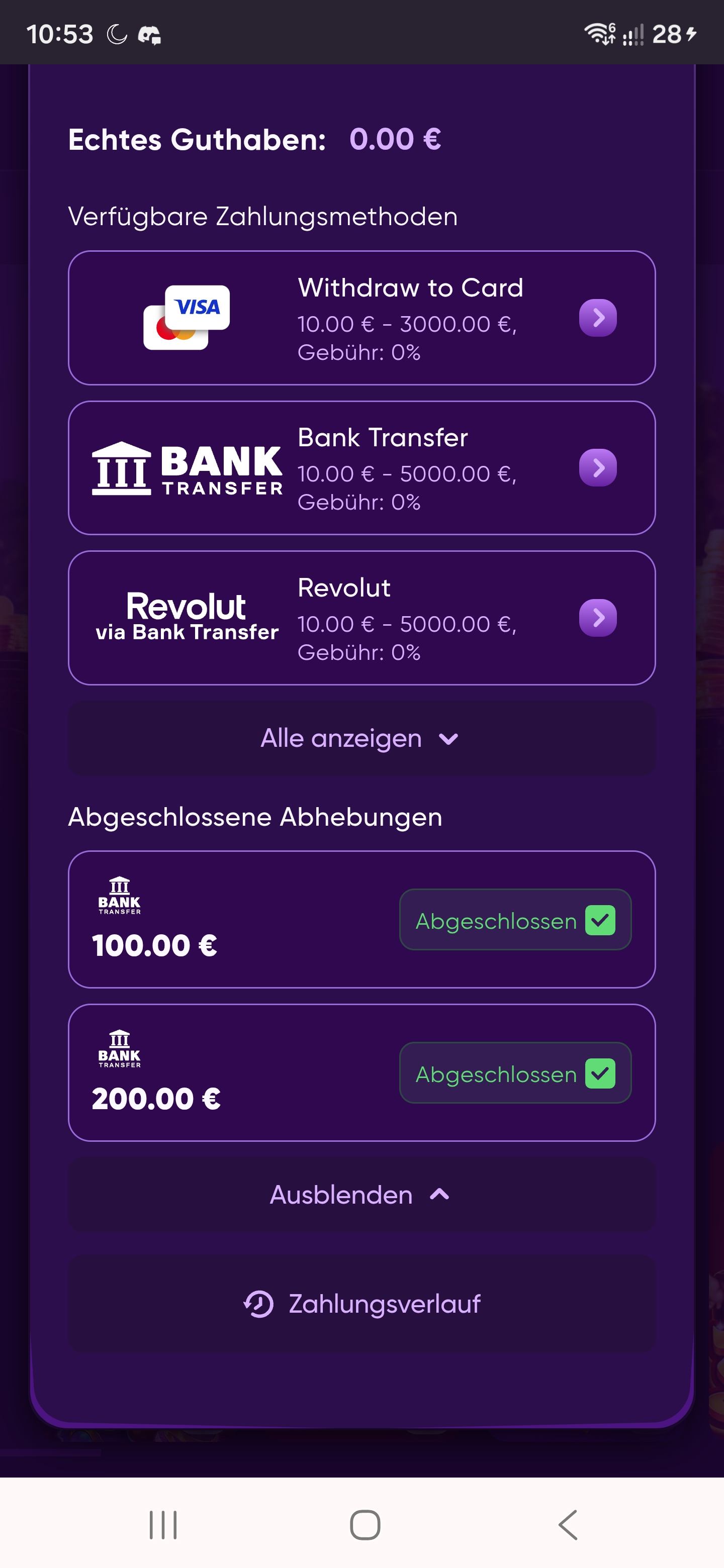Open the completed 100.00 € withdrawal
Image resolution: width=724 pixels, height=1568 pixels.
pos(361,919)
